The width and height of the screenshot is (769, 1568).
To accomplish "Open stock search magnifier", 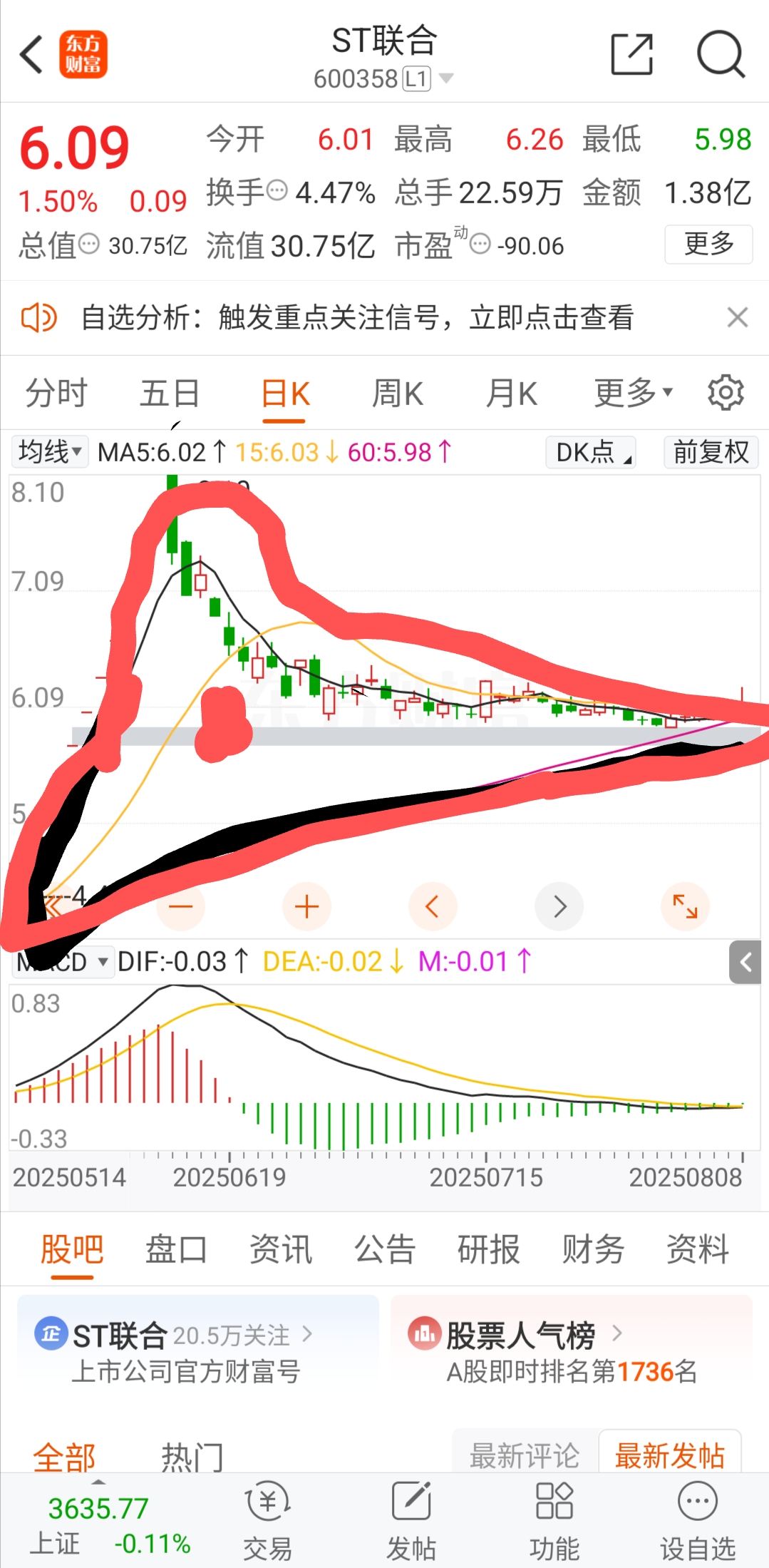I will 721,54.
